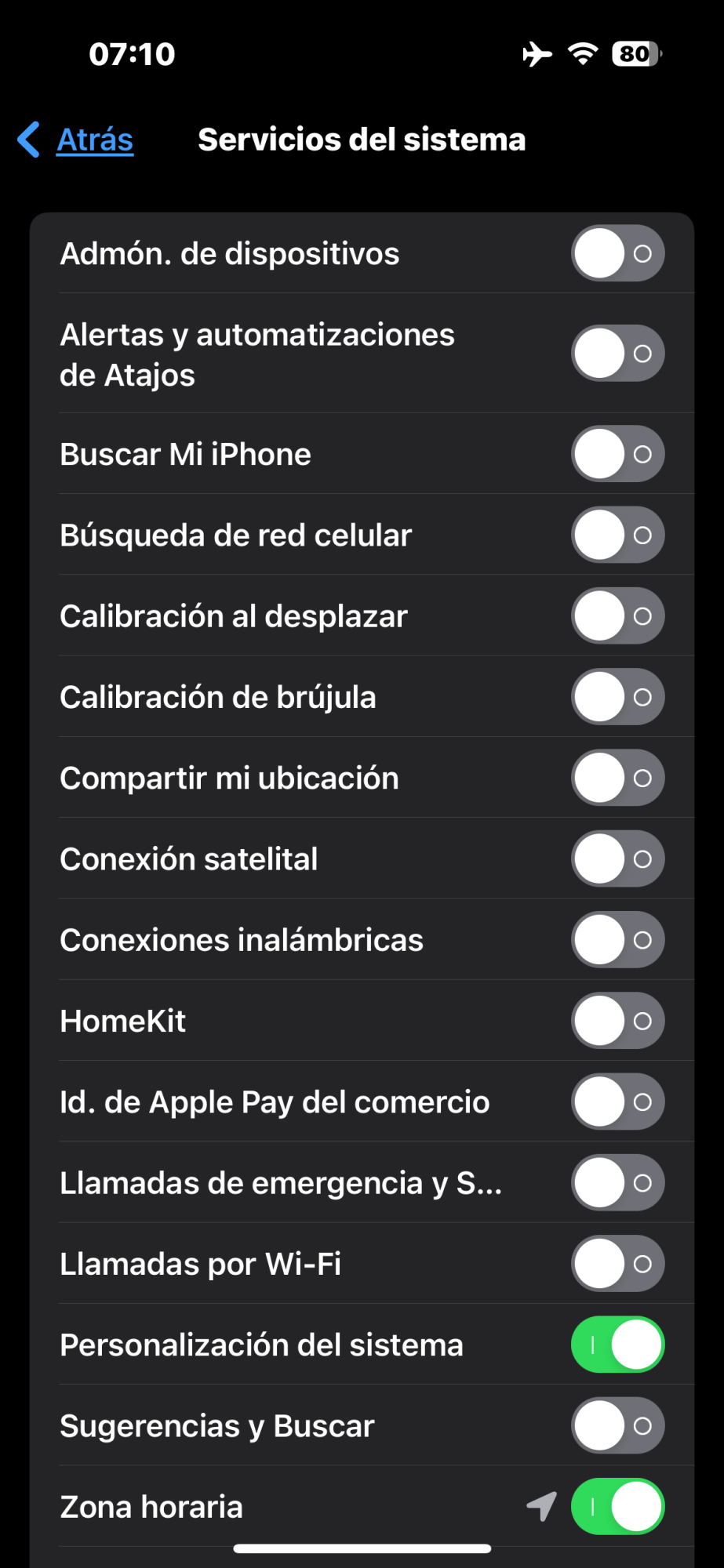Switch on Llamadas de emergencia toggle
The height and width of the screenshot is (1568, 724).
[x=617, y=1182]
